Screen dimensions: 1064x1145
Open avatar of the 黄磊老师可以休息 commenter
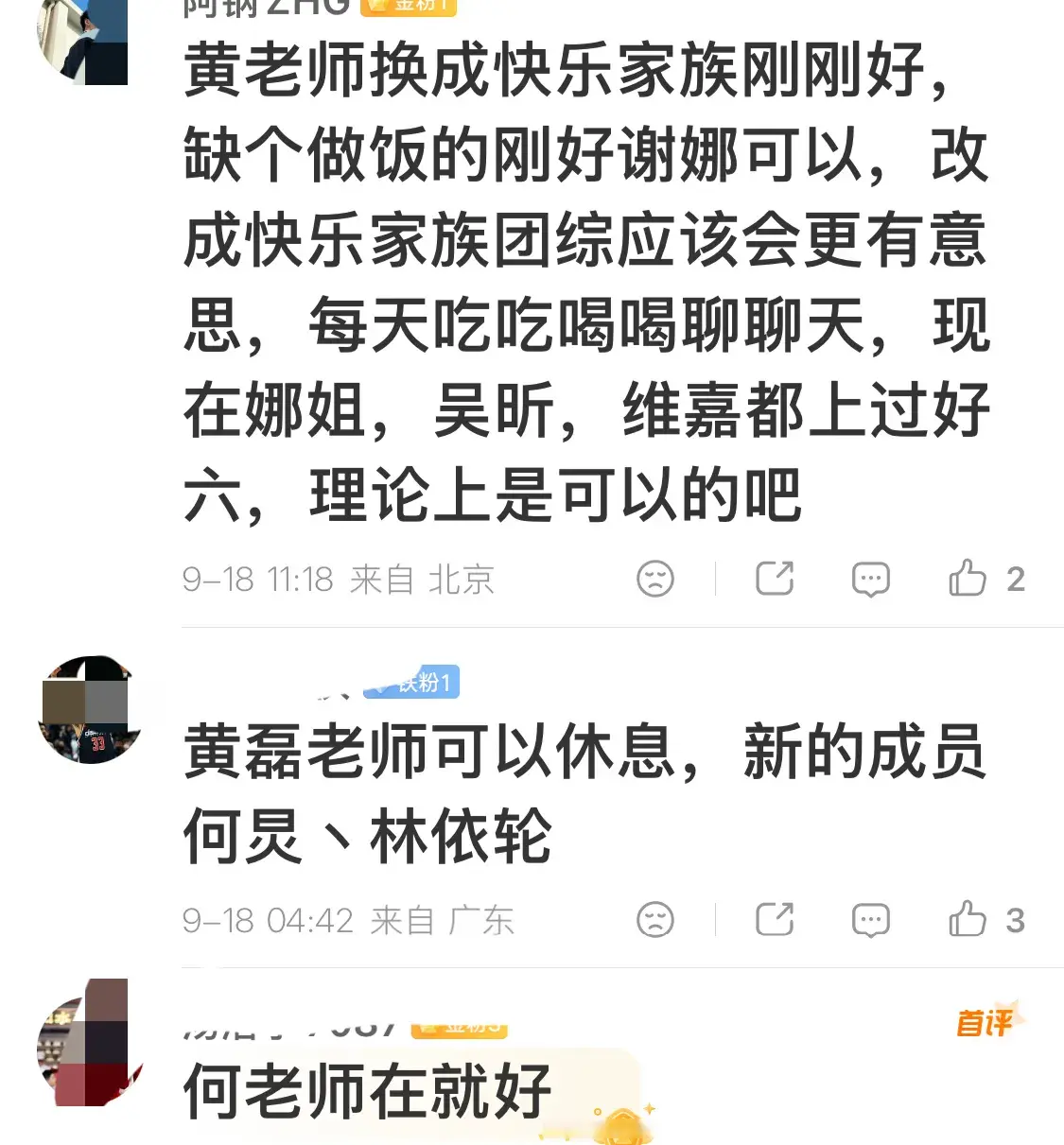90,709
